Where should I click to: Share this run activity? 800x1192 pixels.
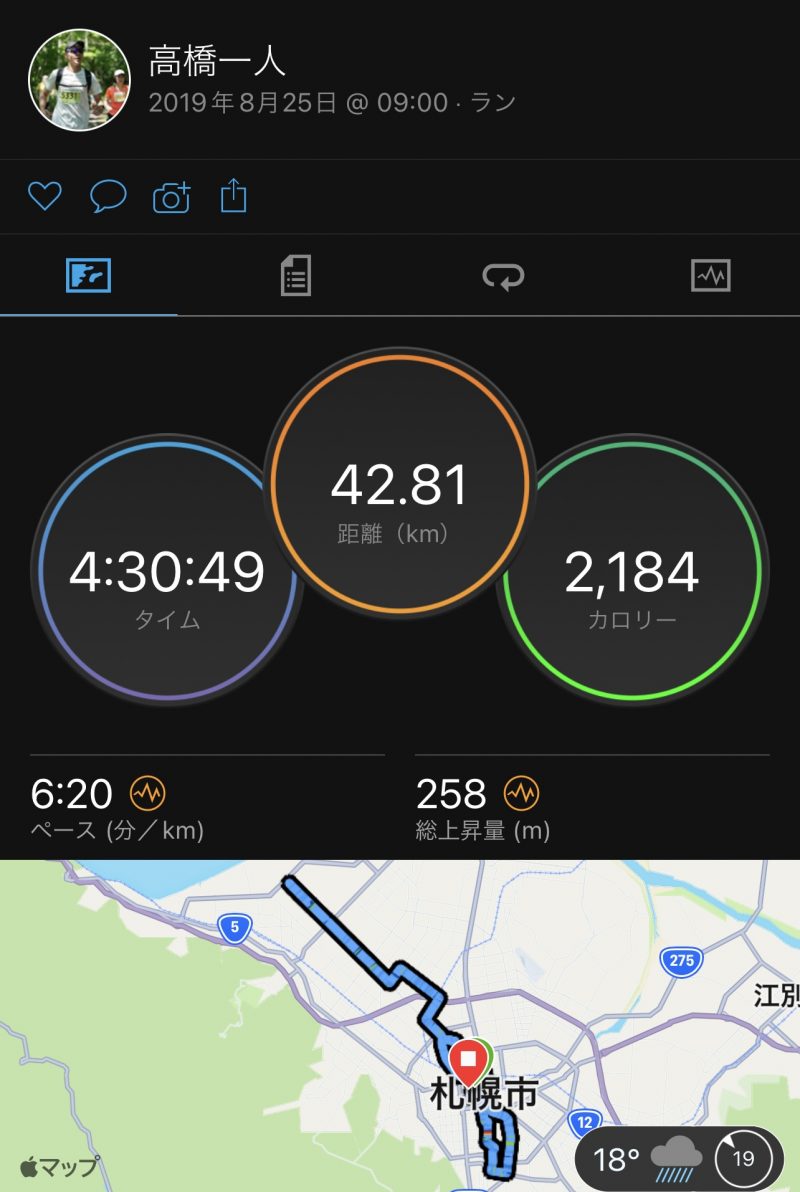232,195
